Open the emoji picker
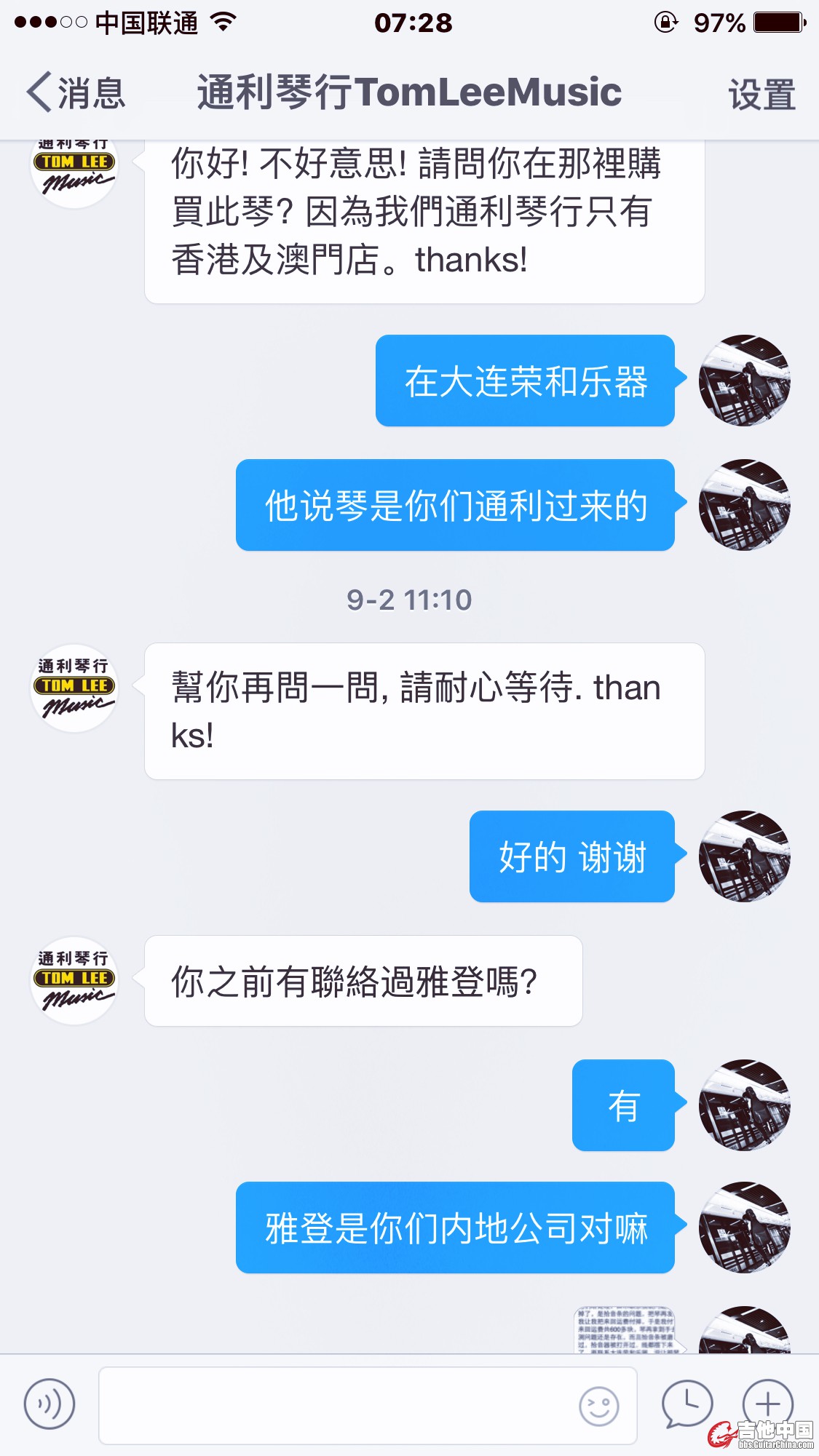819x1456 pixels. 598,1406
